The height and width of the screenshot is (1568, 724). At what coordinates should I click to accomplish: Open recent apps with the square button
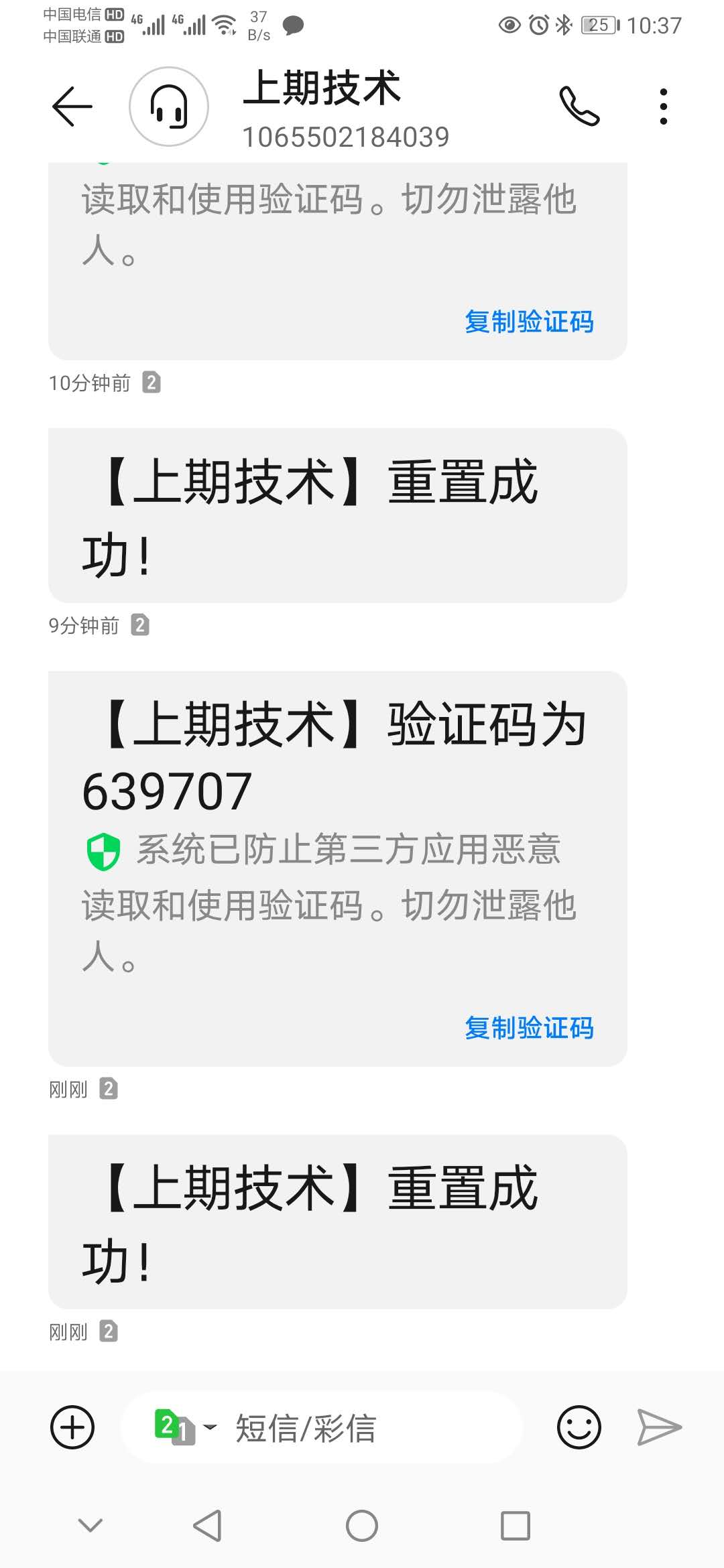click(516, 1526)
